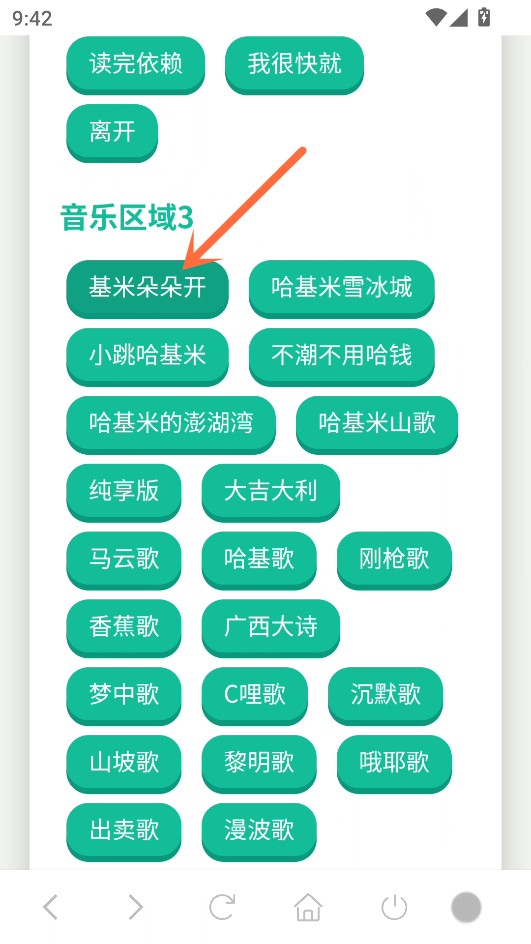Play 读完依赖
Screen dimensions: 531x944
(x=135, y=64)
